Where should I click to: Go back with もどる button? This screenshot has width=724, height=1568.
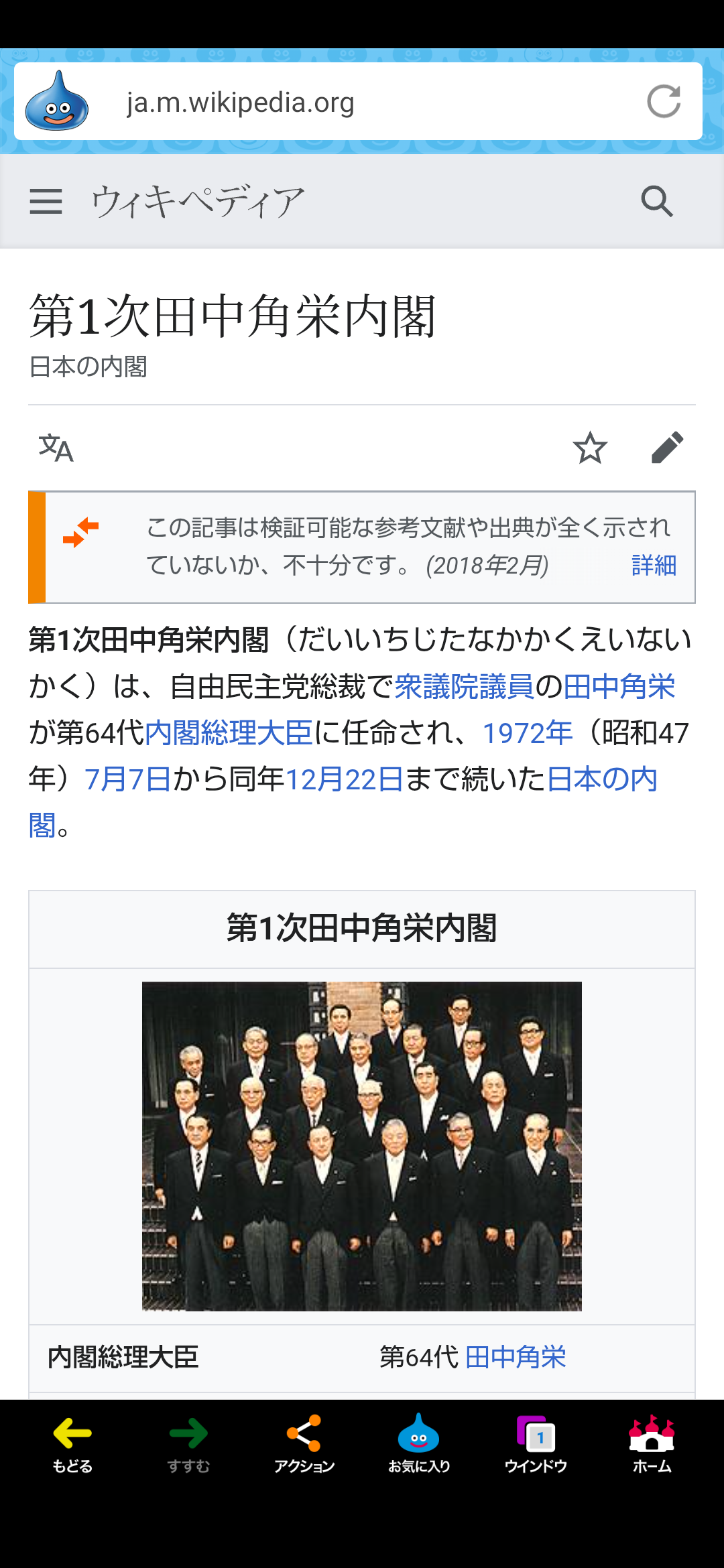pyautogui.click(x=72, y=1444)
